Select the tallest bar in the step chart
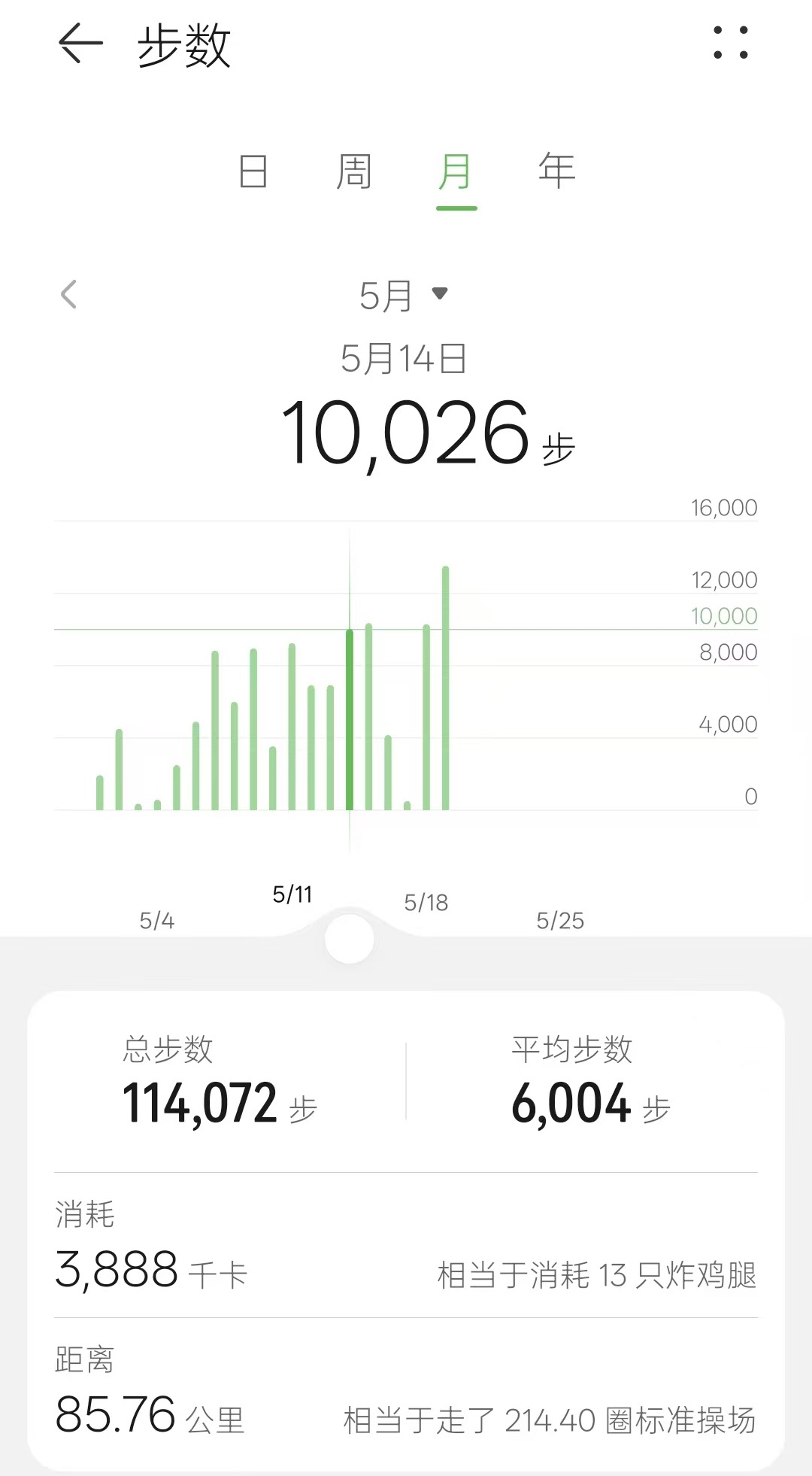This screenshot has width=812, height=1476. [446, 688]
